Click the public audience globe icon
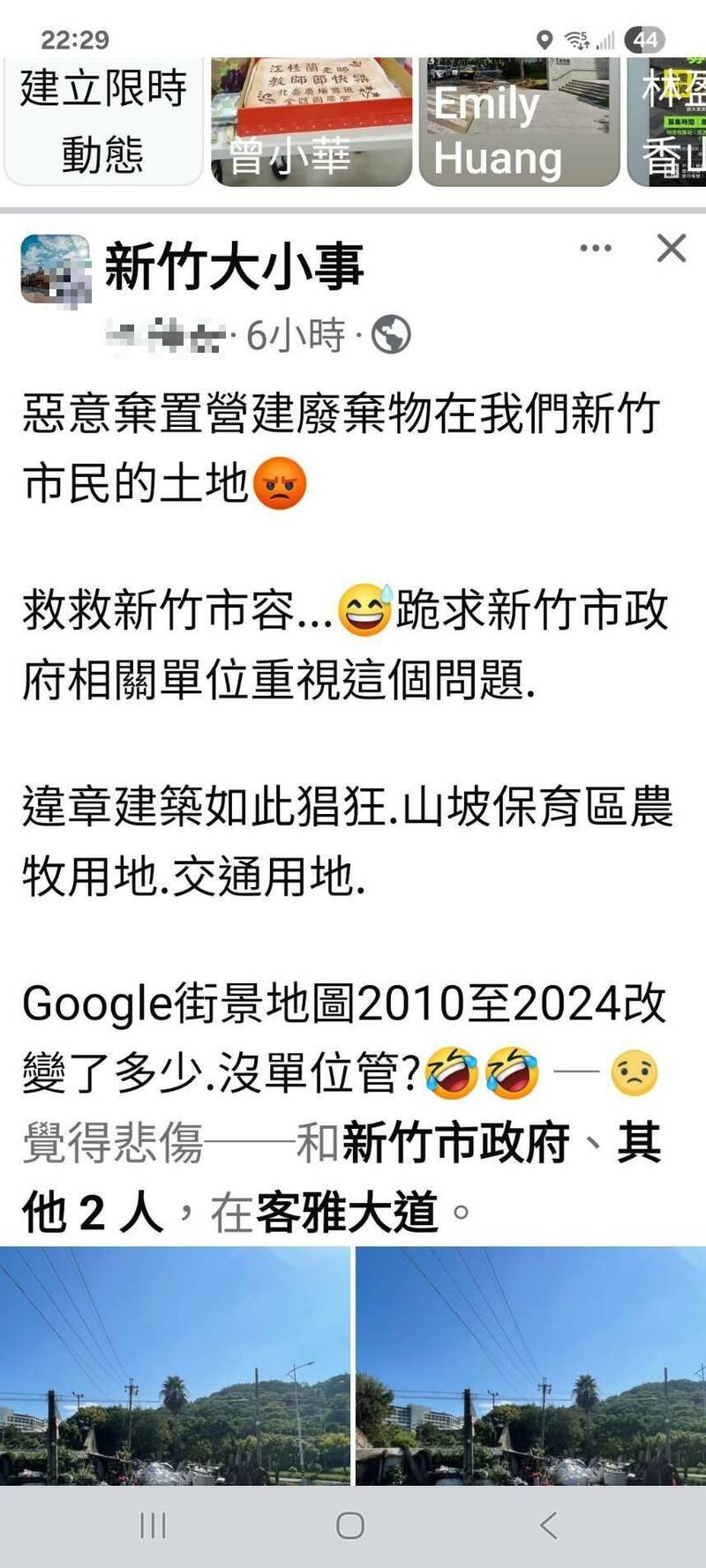706x1568 pixels. click(x=392, y=336)
